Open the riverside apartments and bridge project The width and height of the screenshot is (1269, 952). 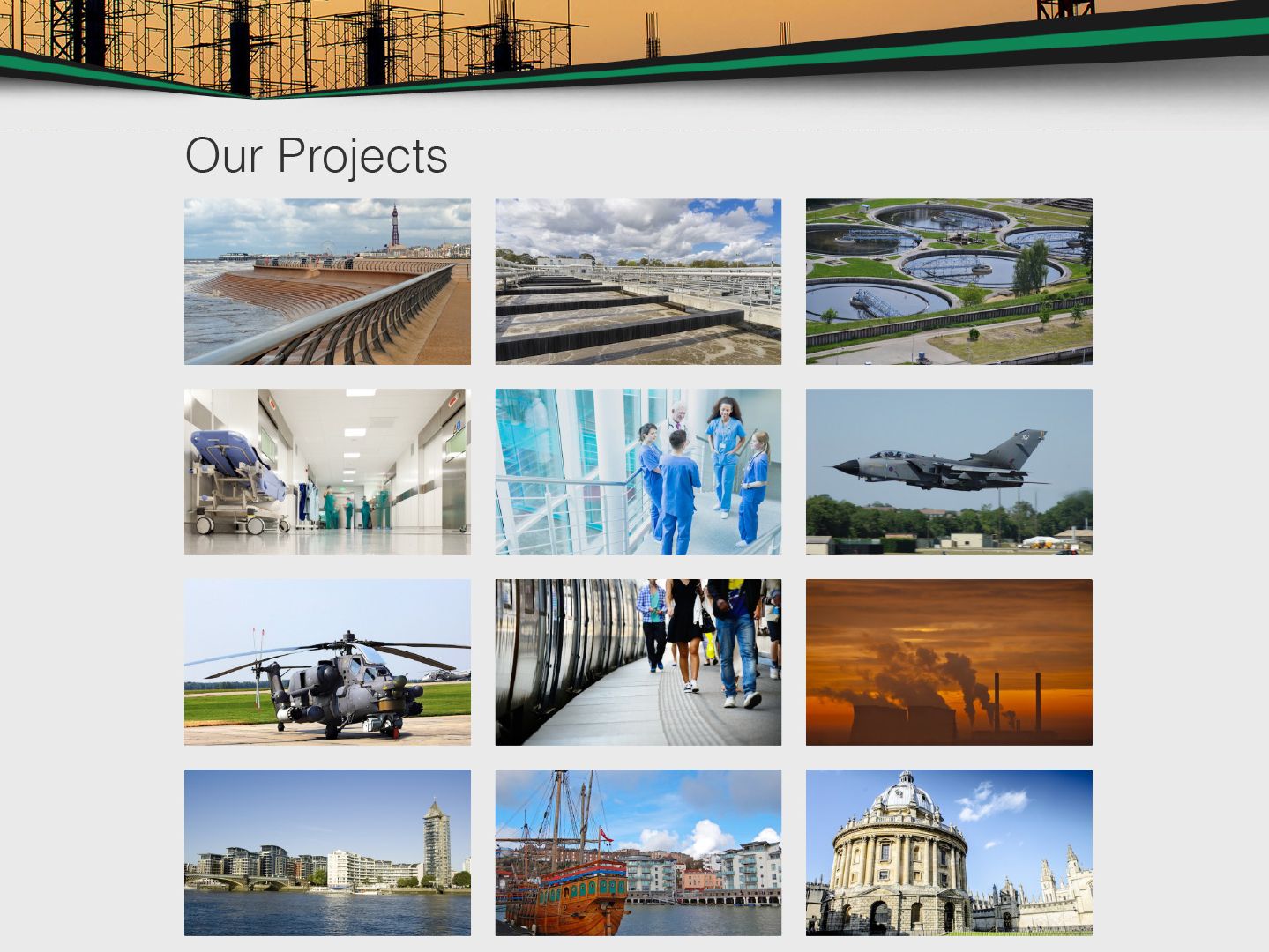[327, 852]
